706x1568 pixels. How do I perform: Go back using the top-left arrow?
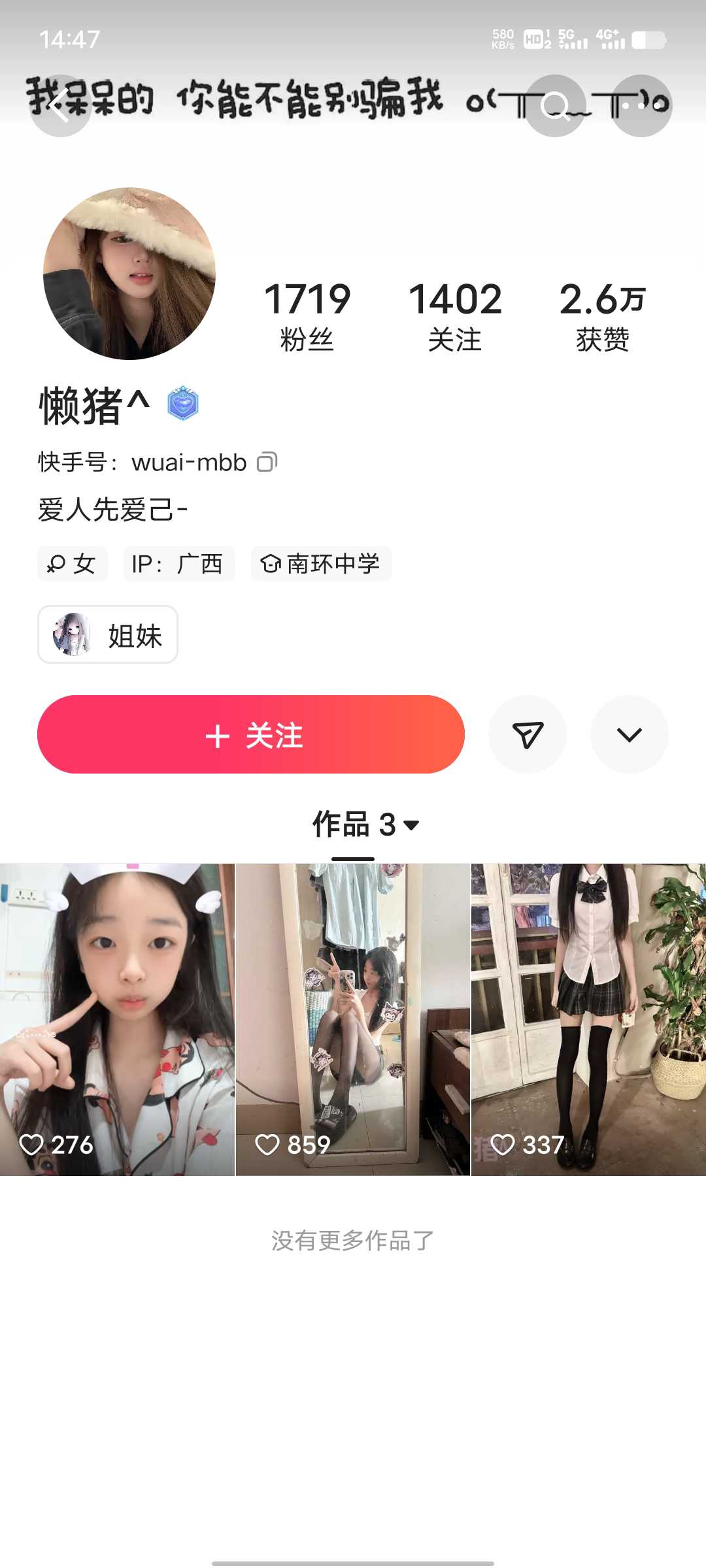[61, 106]
